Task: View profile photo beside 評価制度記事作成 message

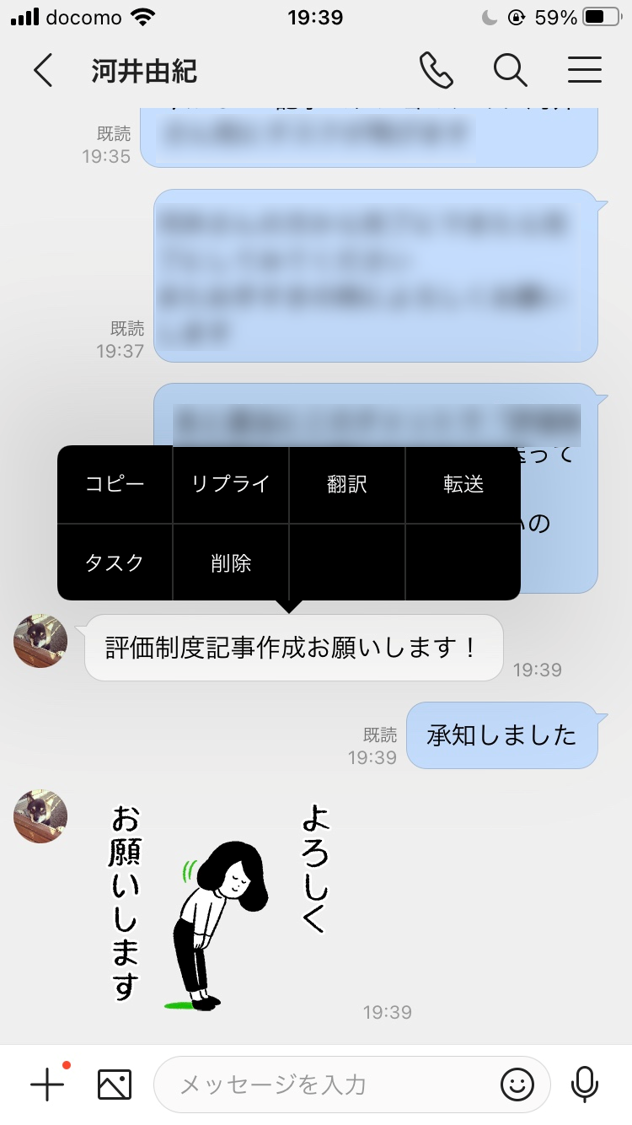Action: [41, 641]
